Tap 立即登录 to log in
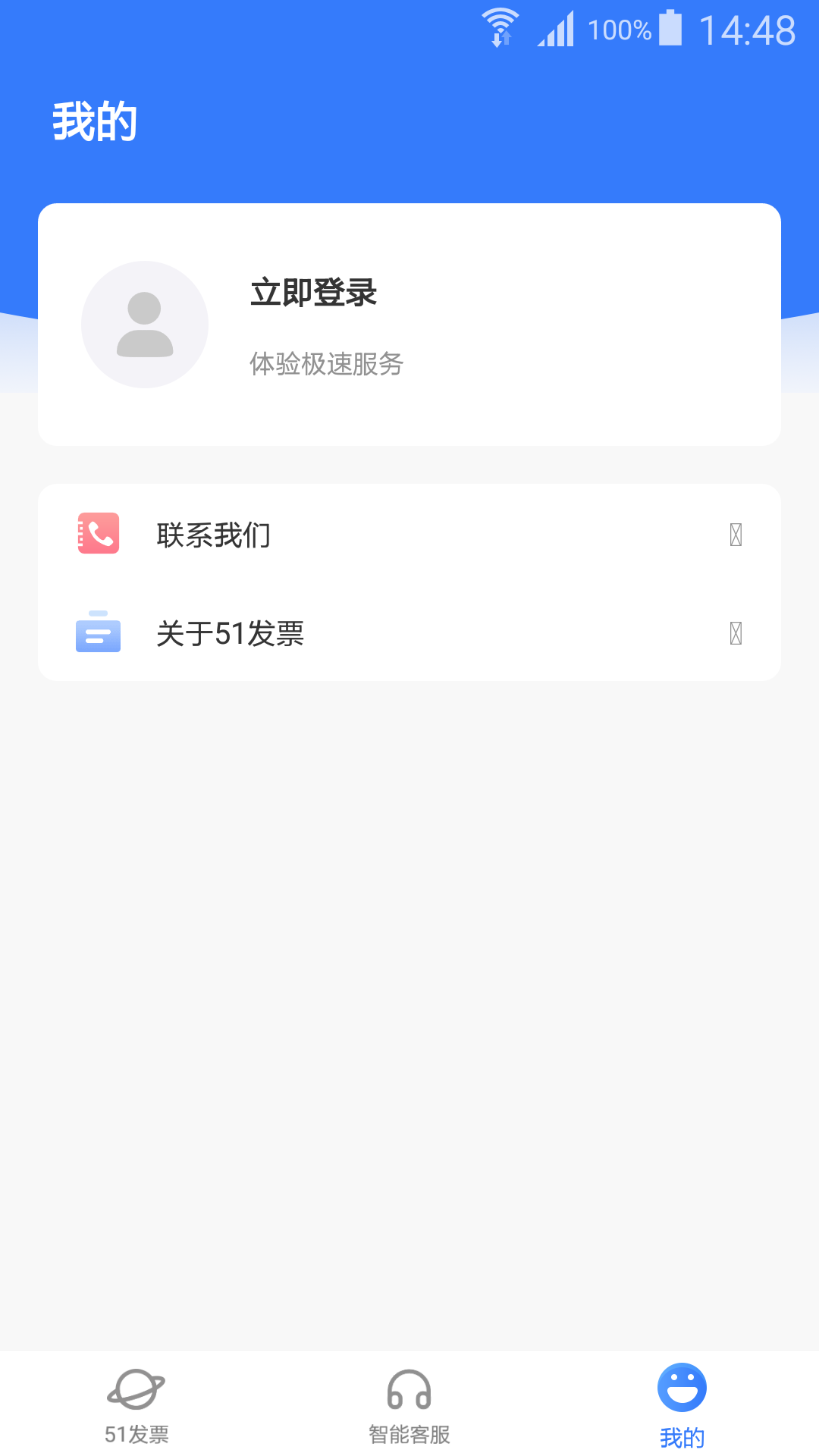The height and width of the screenshot is (1456, 819). [x=313, y=293]
